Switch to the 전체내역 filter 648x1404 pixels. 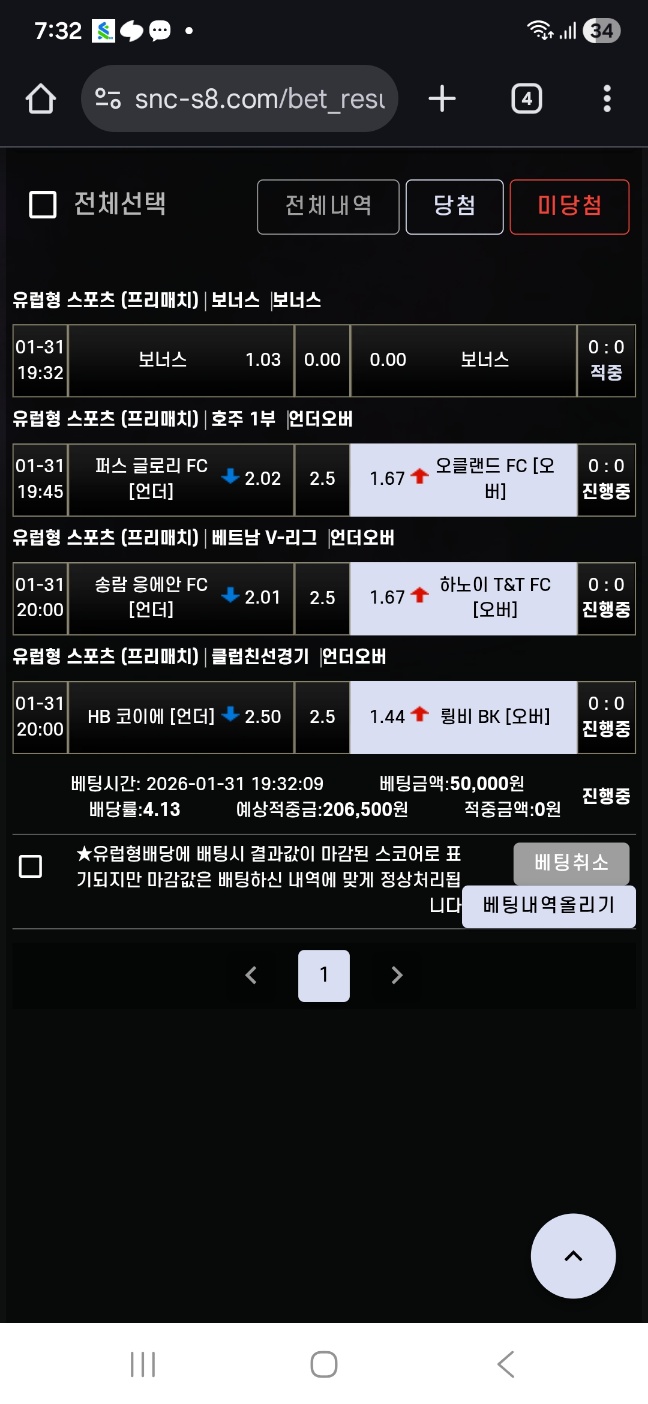pyautogui.click(x=328, y=206)
